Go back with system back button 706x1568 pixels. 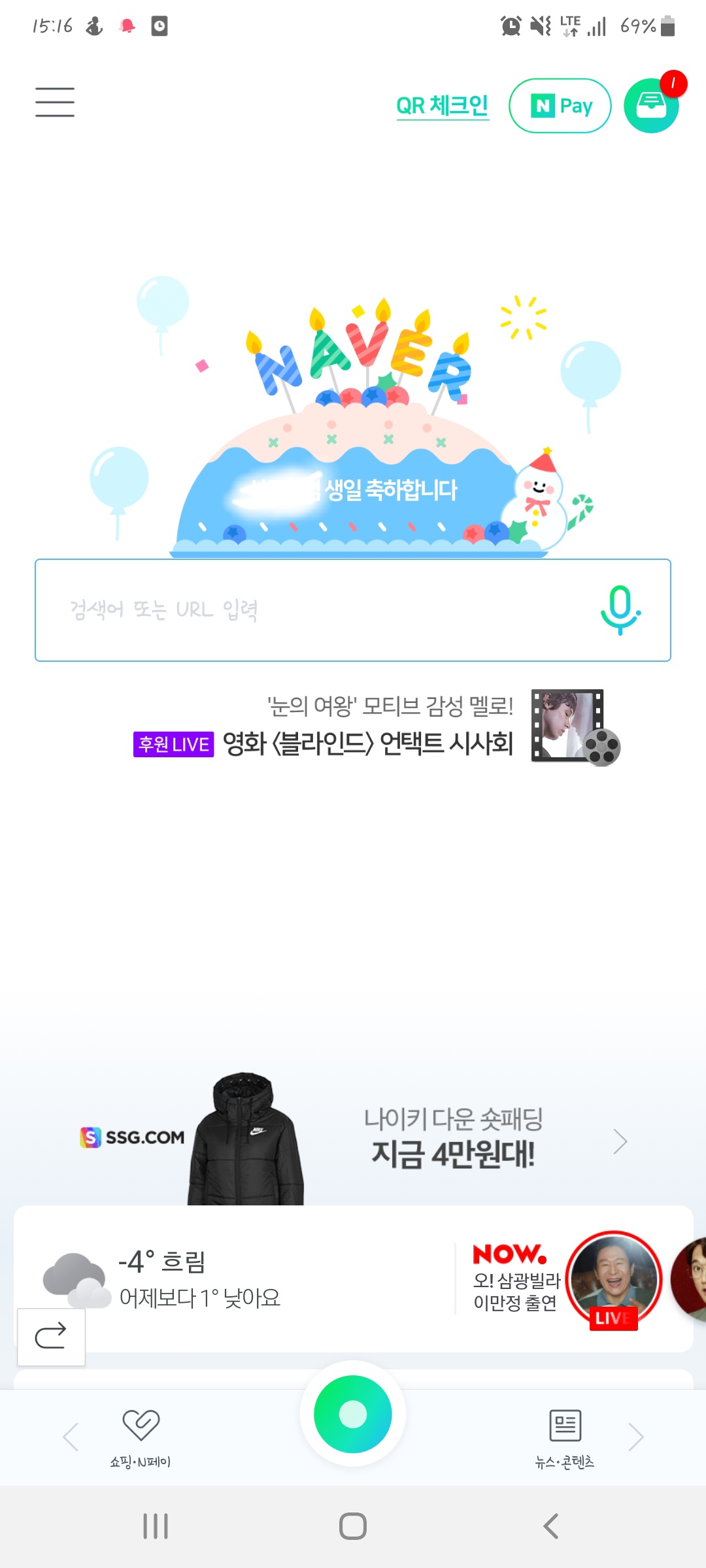coord(550,1526)
